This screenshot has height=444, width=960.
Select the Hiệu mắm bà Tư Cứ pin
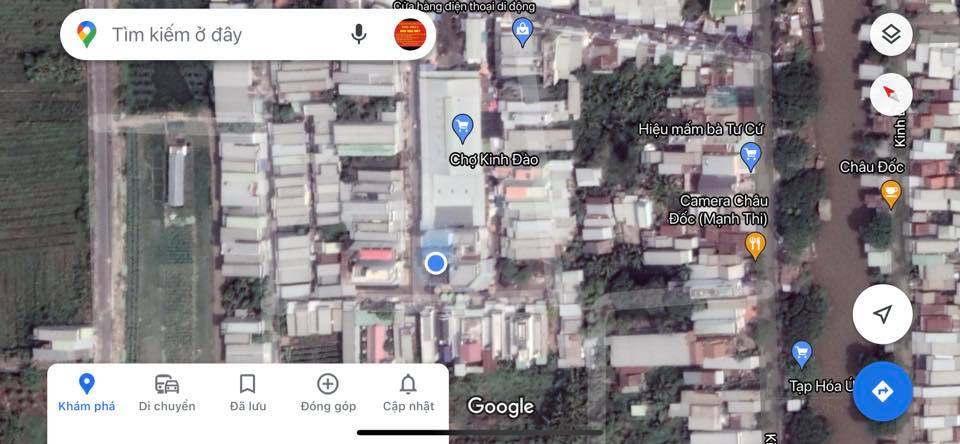[x=751, y=155]
